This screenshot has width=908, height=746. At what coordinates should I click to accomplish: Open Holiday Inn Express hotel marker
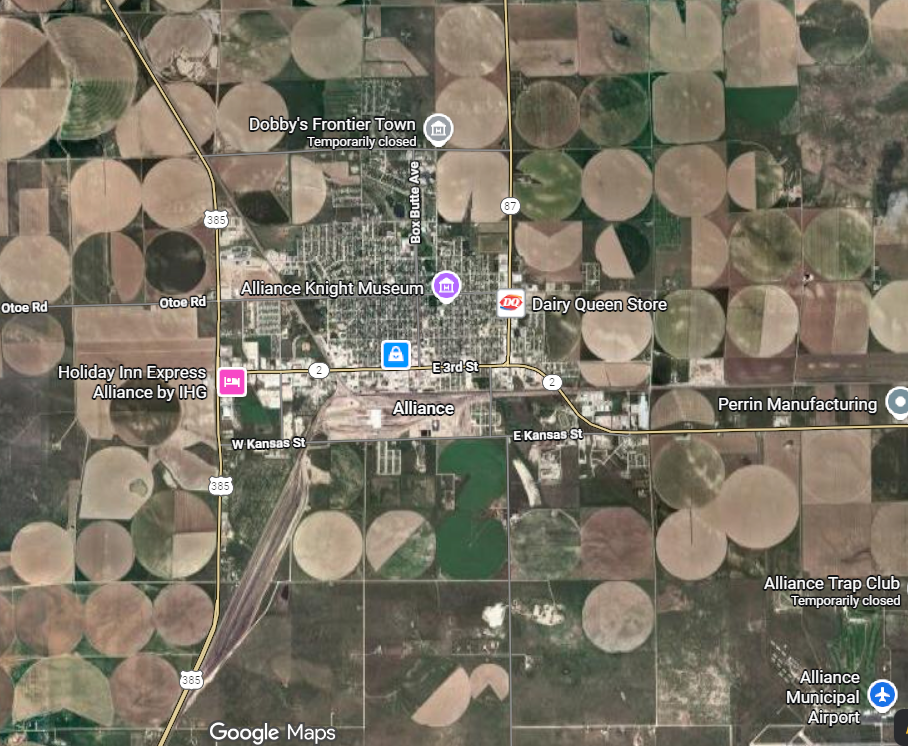(x=232, y=381)
